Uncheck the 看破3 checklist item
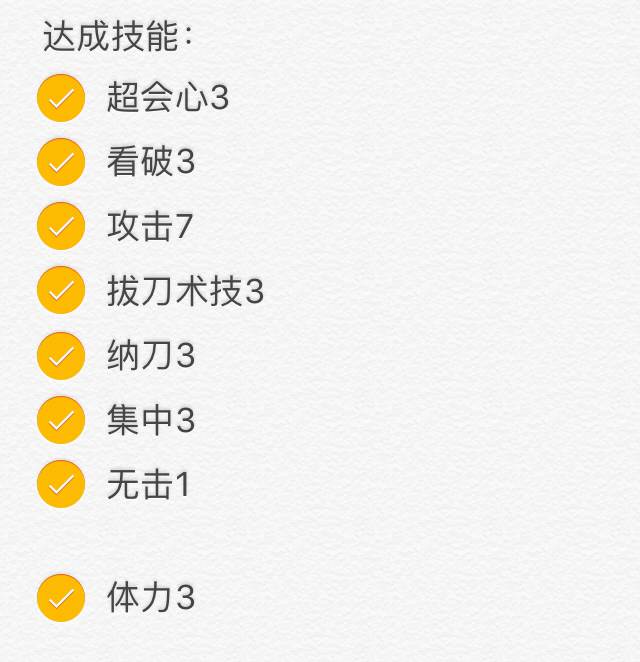 60,162
